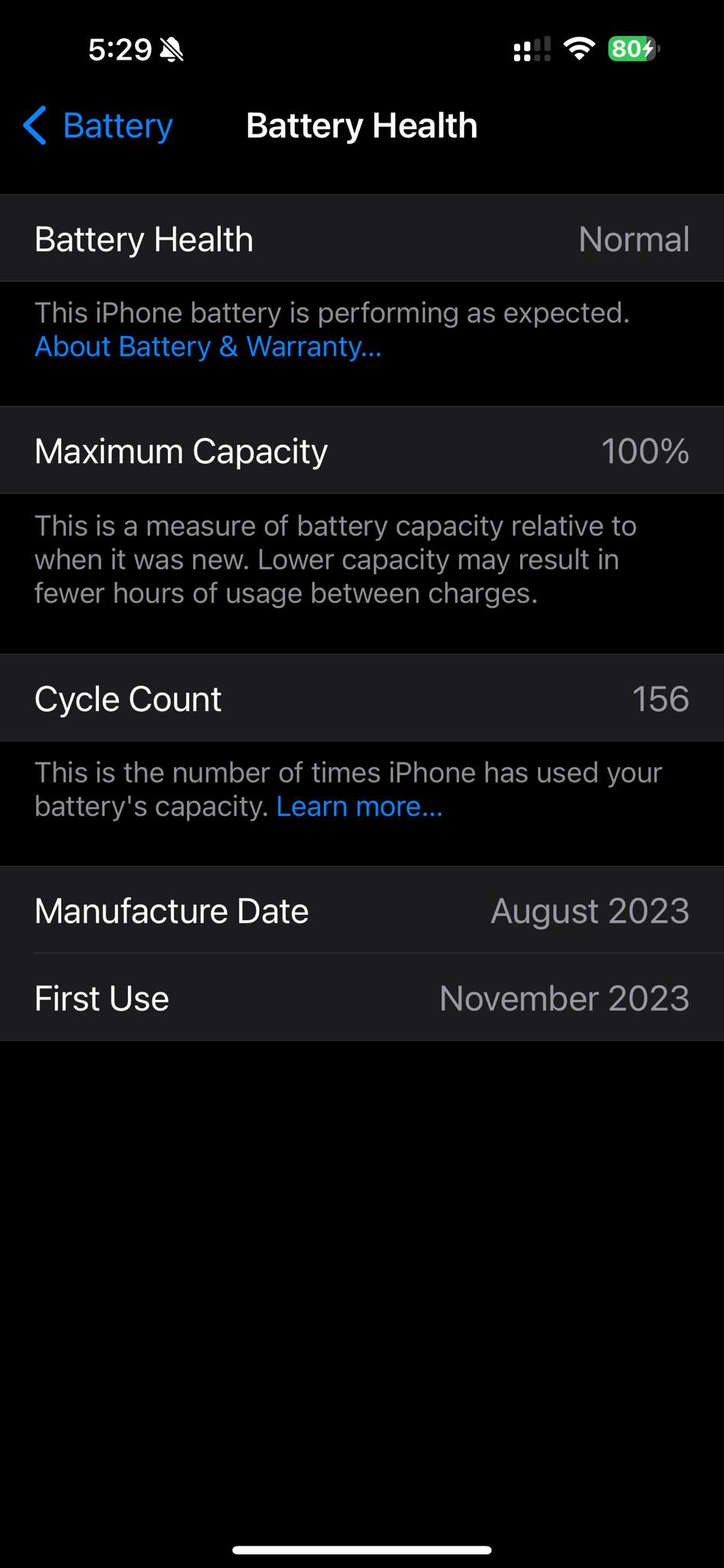Open Learn more about cycle count
The image size is (724, 1568).
pyautogui.click(x=359, y=807)
